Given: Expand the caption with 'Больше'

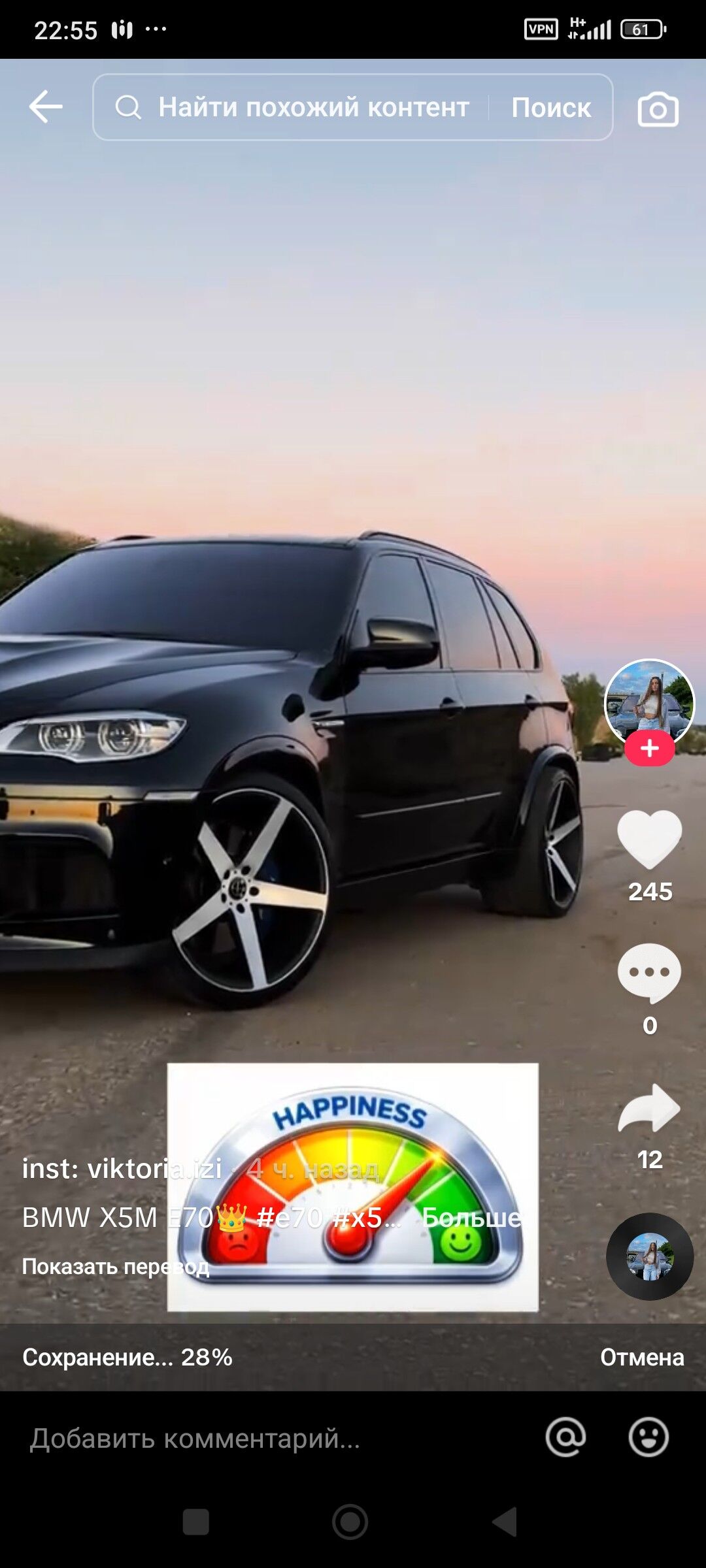Looking at the screenshot, I should coord(471,1217).
